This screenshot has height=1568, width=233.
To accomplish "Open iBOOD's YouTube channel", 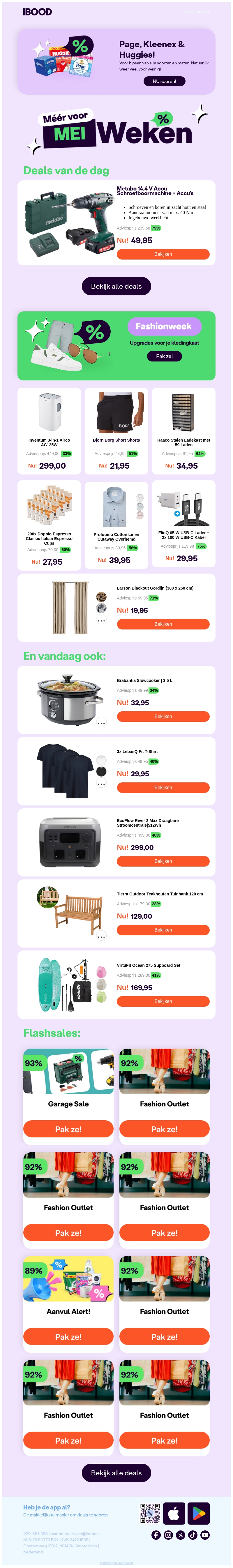I will click(204, 1535).
